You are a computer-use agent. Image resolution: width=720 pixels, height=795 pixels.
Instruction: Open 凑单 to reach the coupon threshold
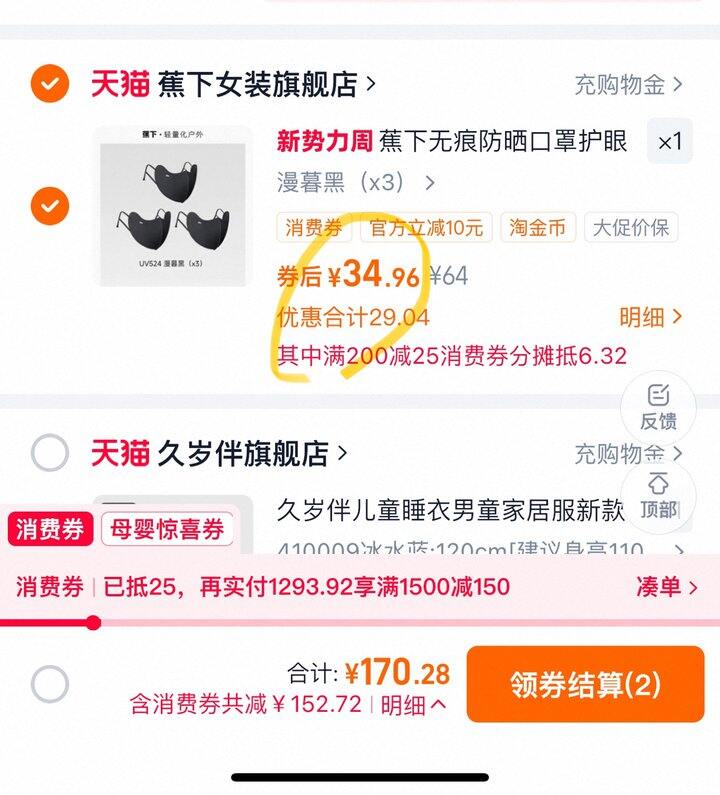pyautogui.click(x=666, y=587)
